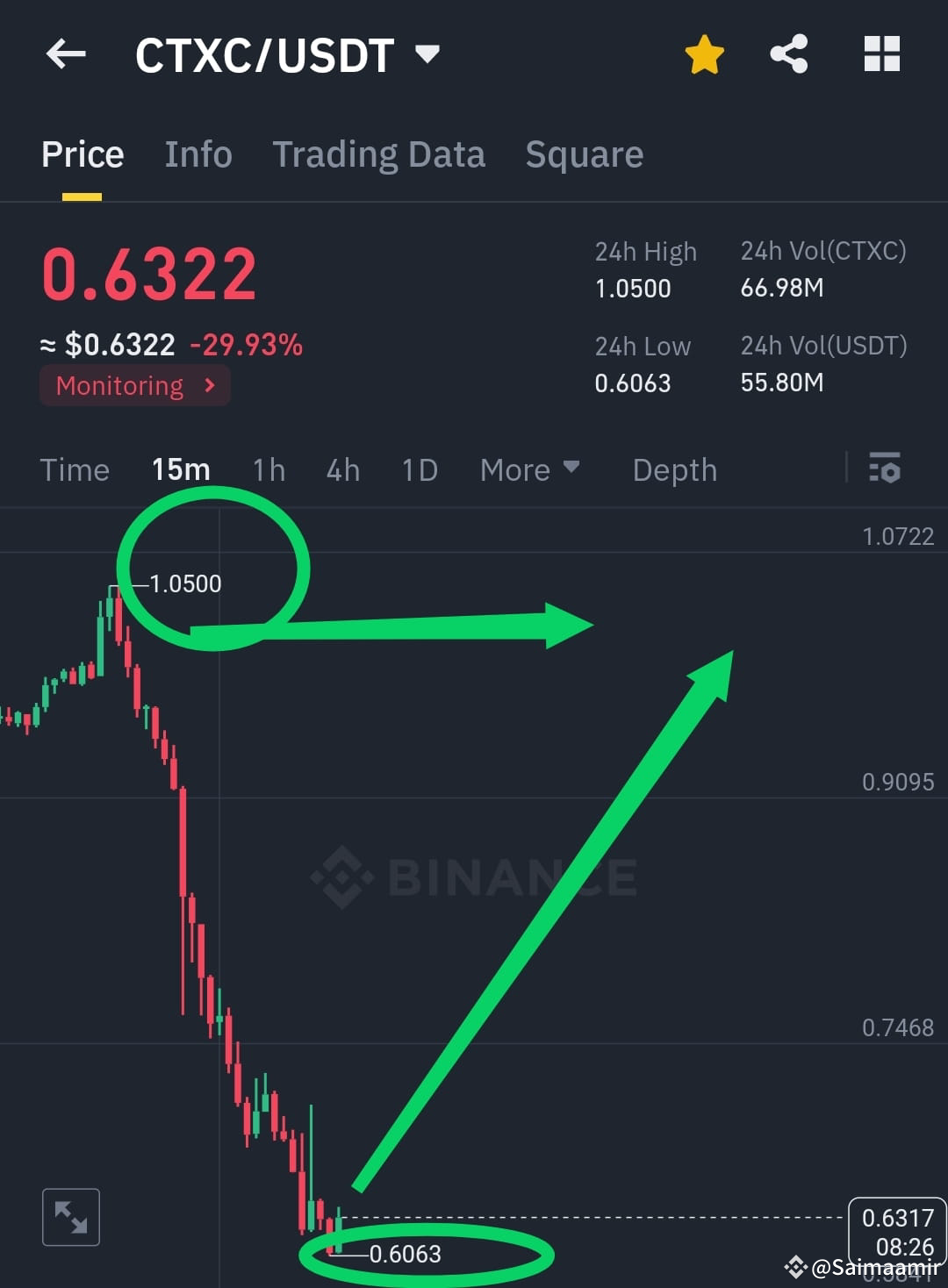Switch to the Info tab

[x=197, y=154]
